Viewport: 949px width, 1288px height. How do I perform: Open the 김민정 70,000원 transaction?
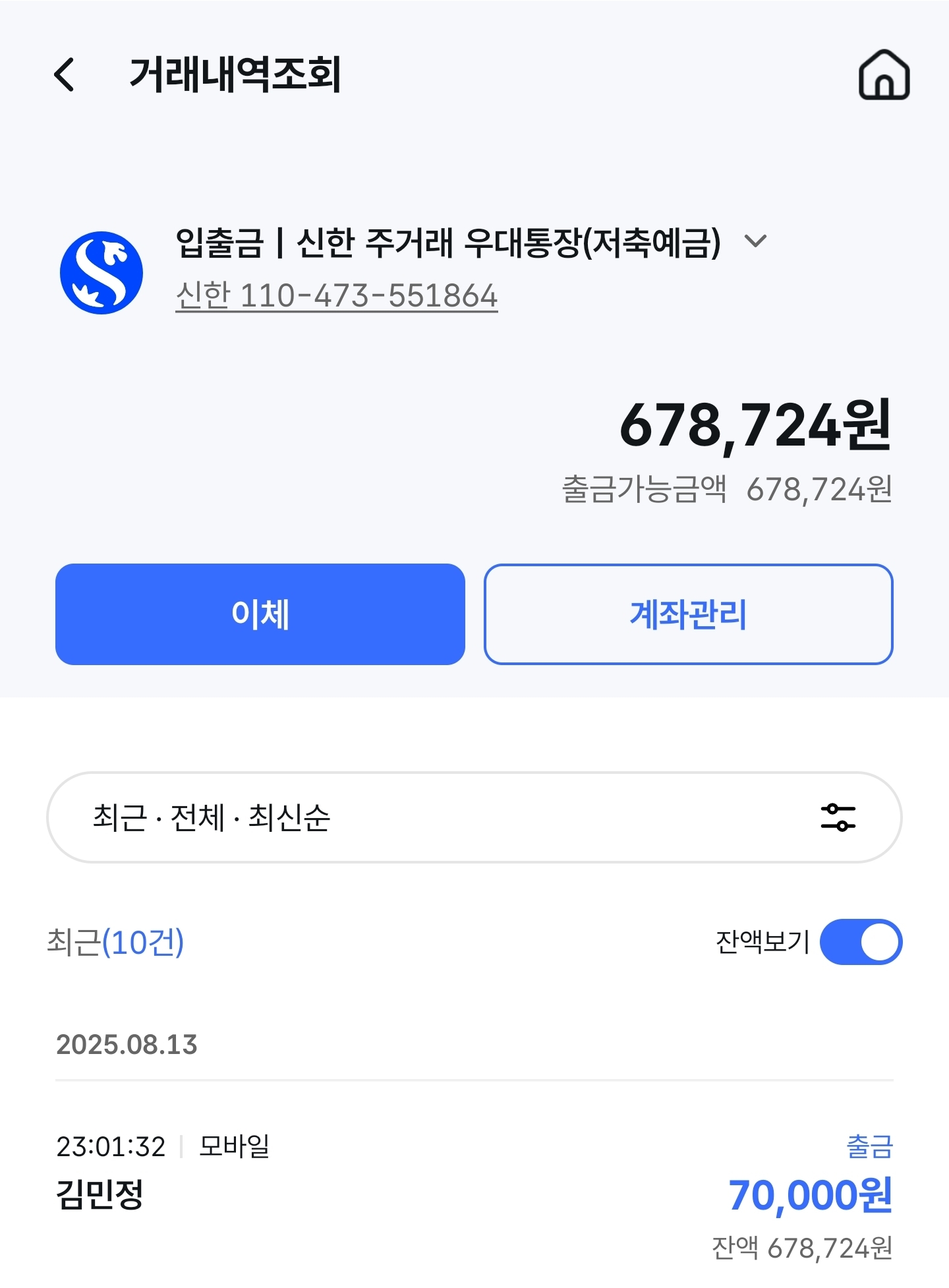(x=474, y=1195)
